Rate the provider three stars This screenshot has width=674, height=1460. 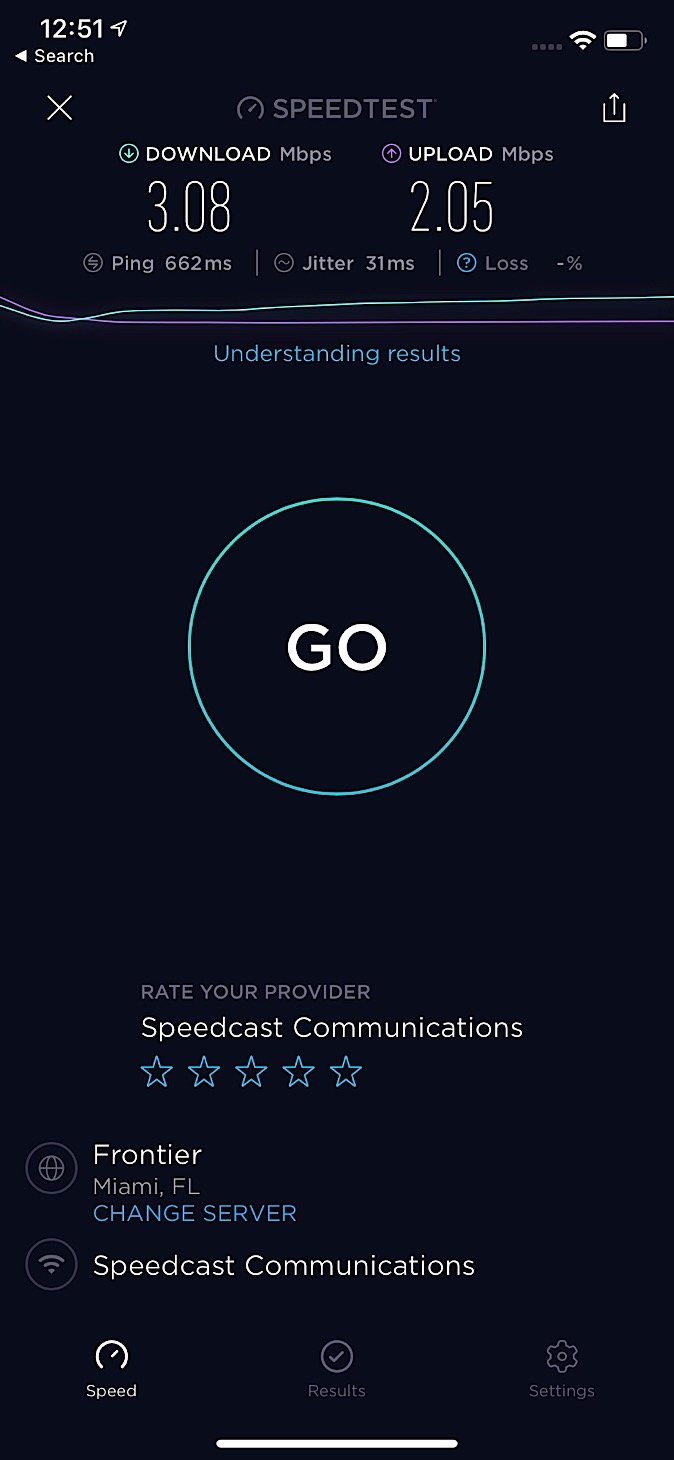click(251, 1073)
